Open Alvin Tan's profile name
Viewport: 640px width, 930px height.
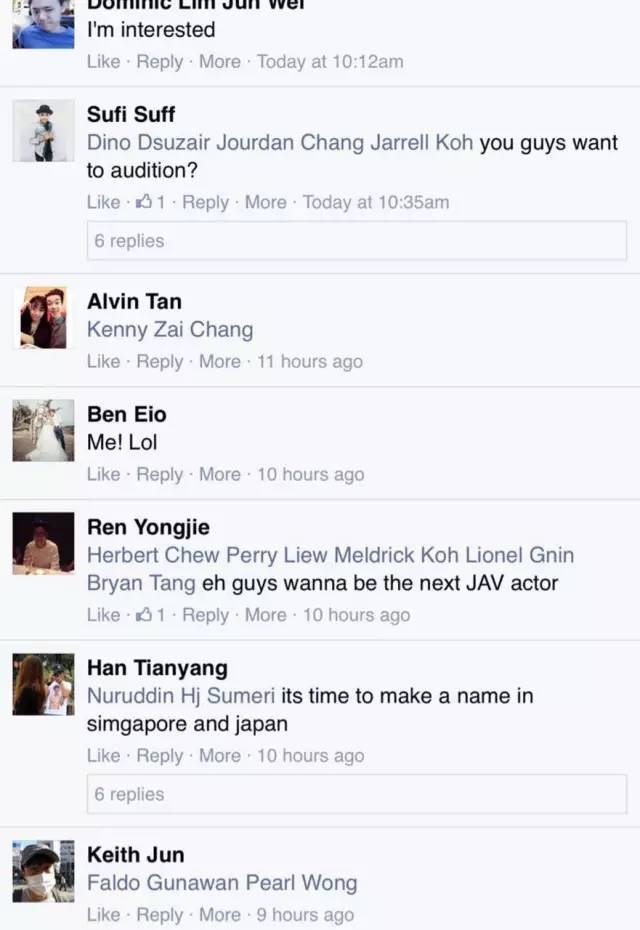[134, 301]
